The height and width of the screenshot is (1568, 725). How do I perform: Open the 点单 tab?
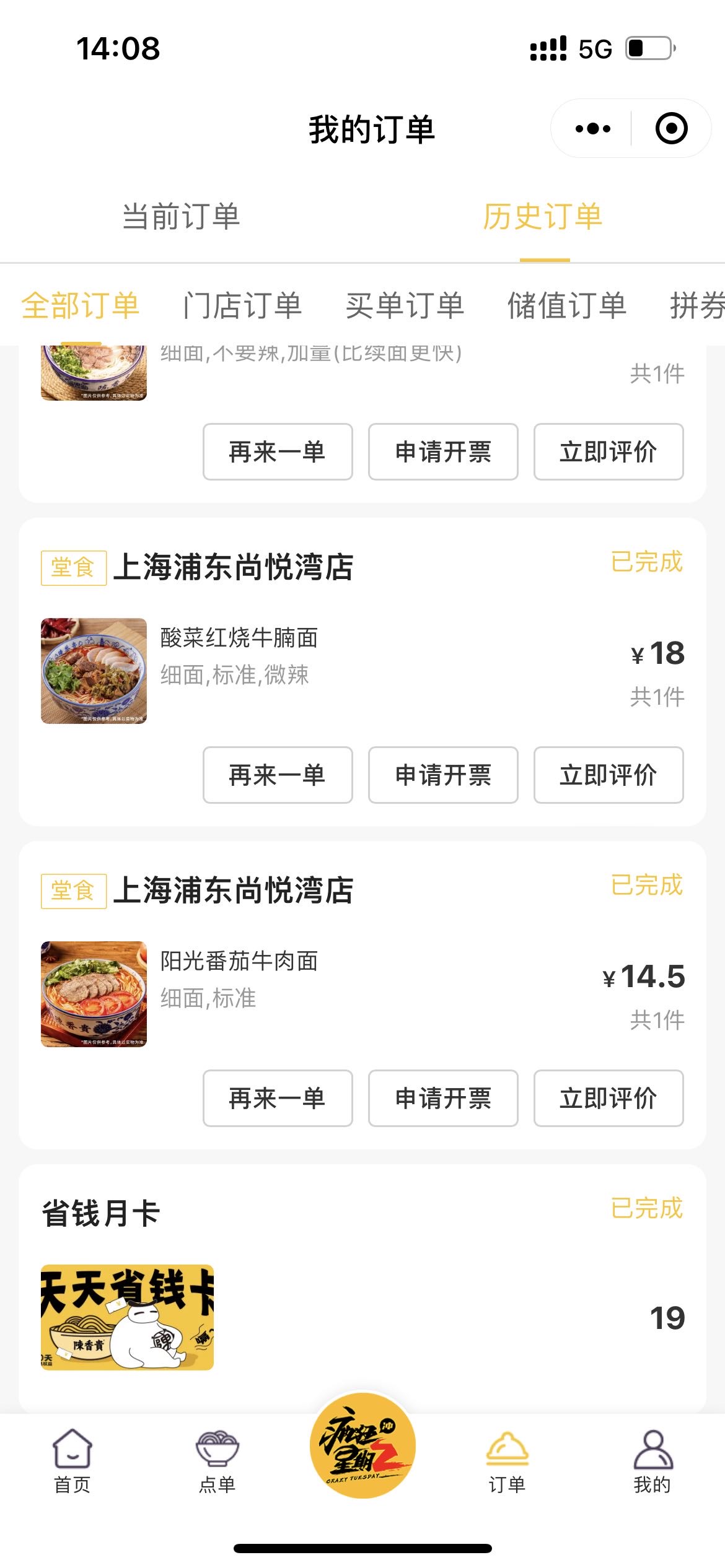point(217,1461)
